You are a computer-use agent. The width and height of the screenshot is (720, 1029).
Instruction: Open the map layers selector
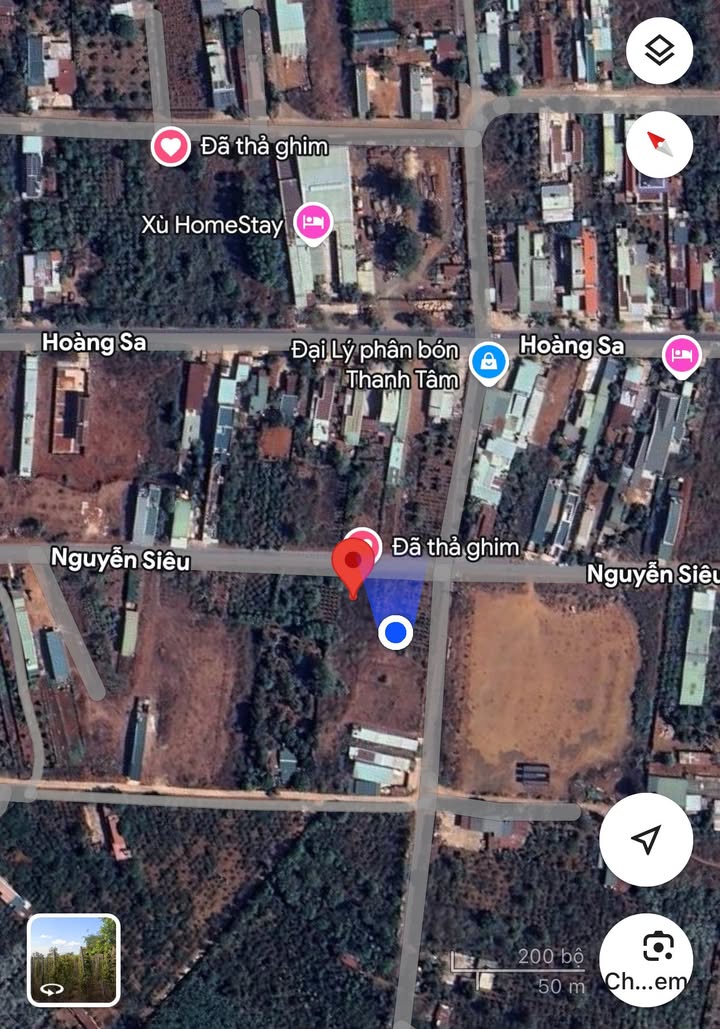coord(659,50)
